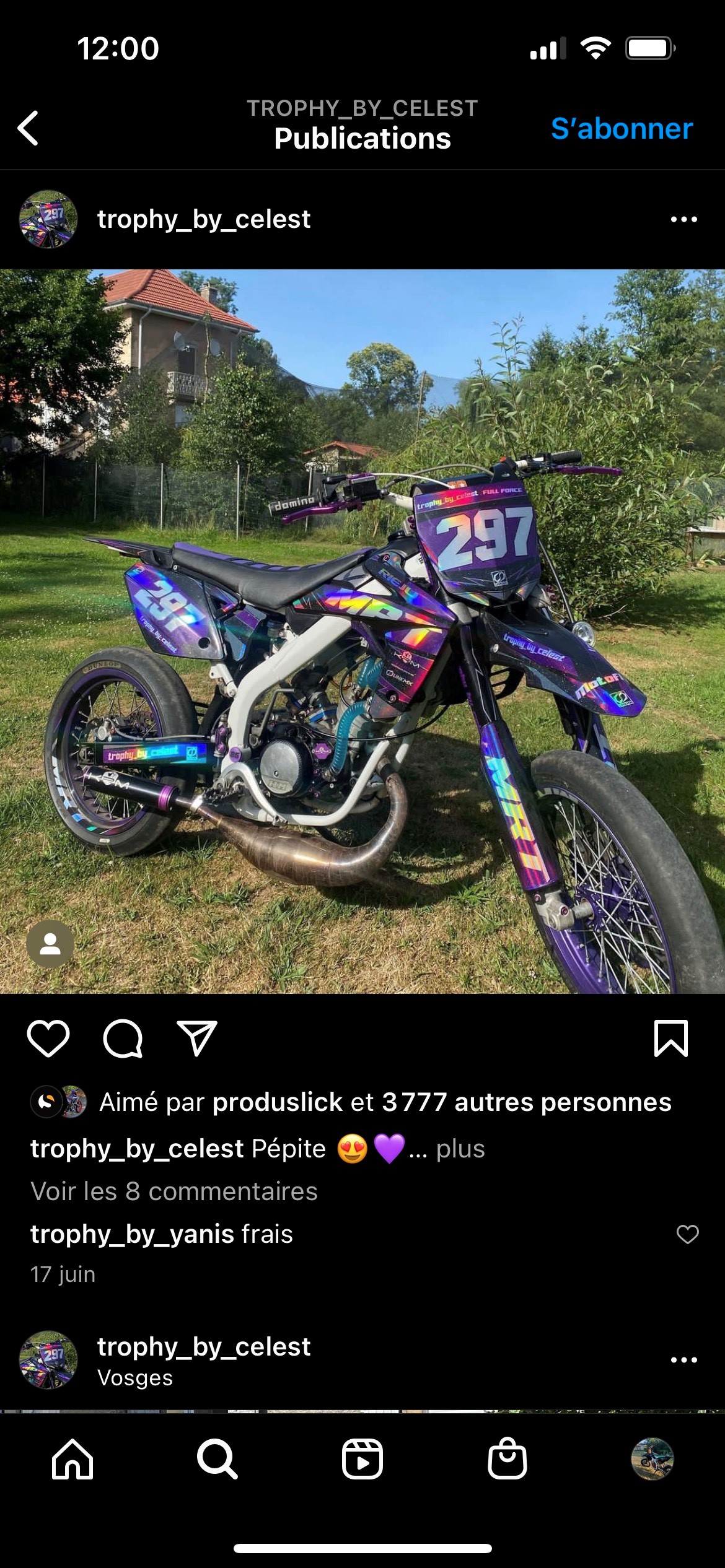
Task: Tap S'abonner to follow the account
Action: (x=622, y=129)
